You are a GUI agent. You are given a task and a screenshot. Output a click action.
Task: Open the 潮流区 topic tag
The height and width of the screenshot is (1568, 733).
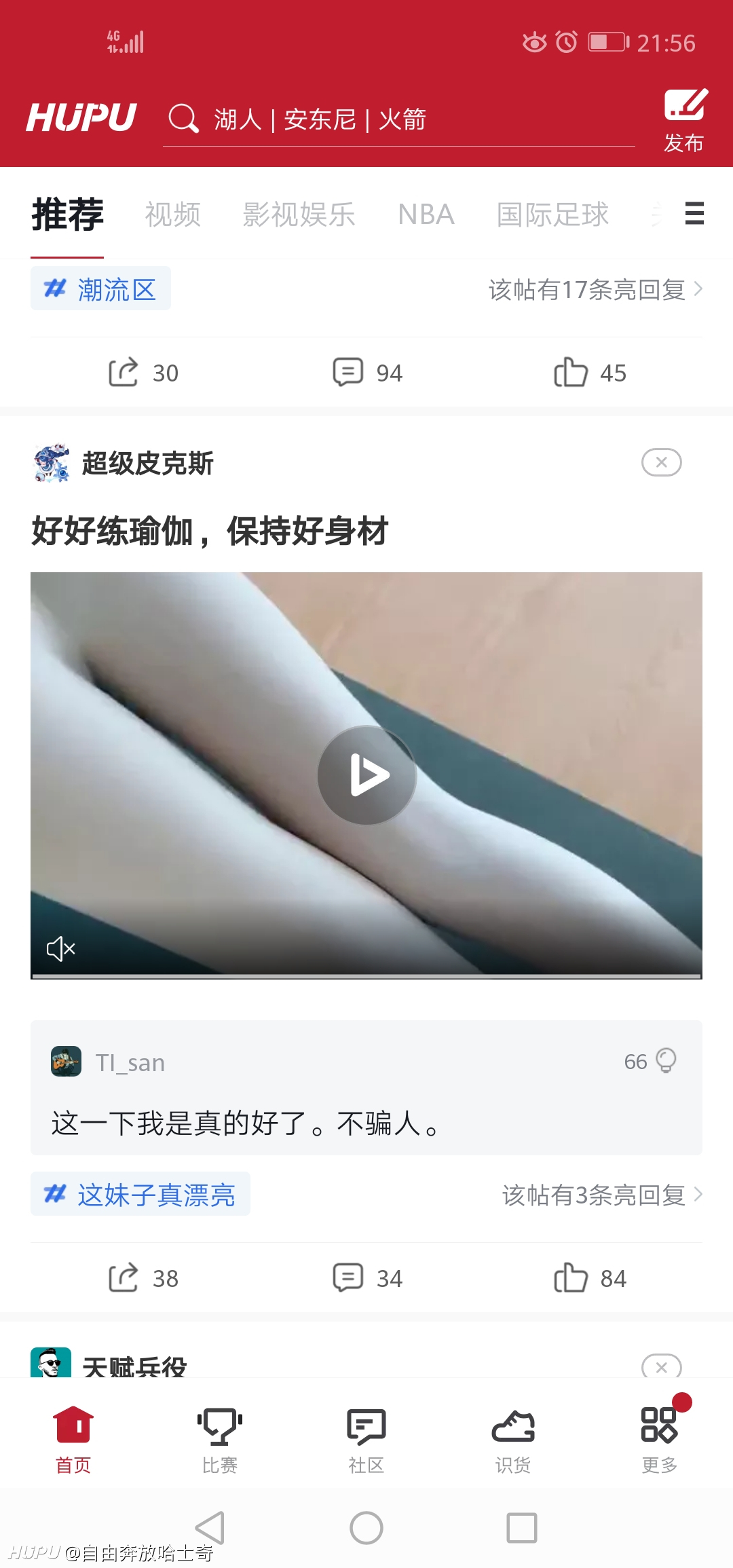click(x=100, y=288)
